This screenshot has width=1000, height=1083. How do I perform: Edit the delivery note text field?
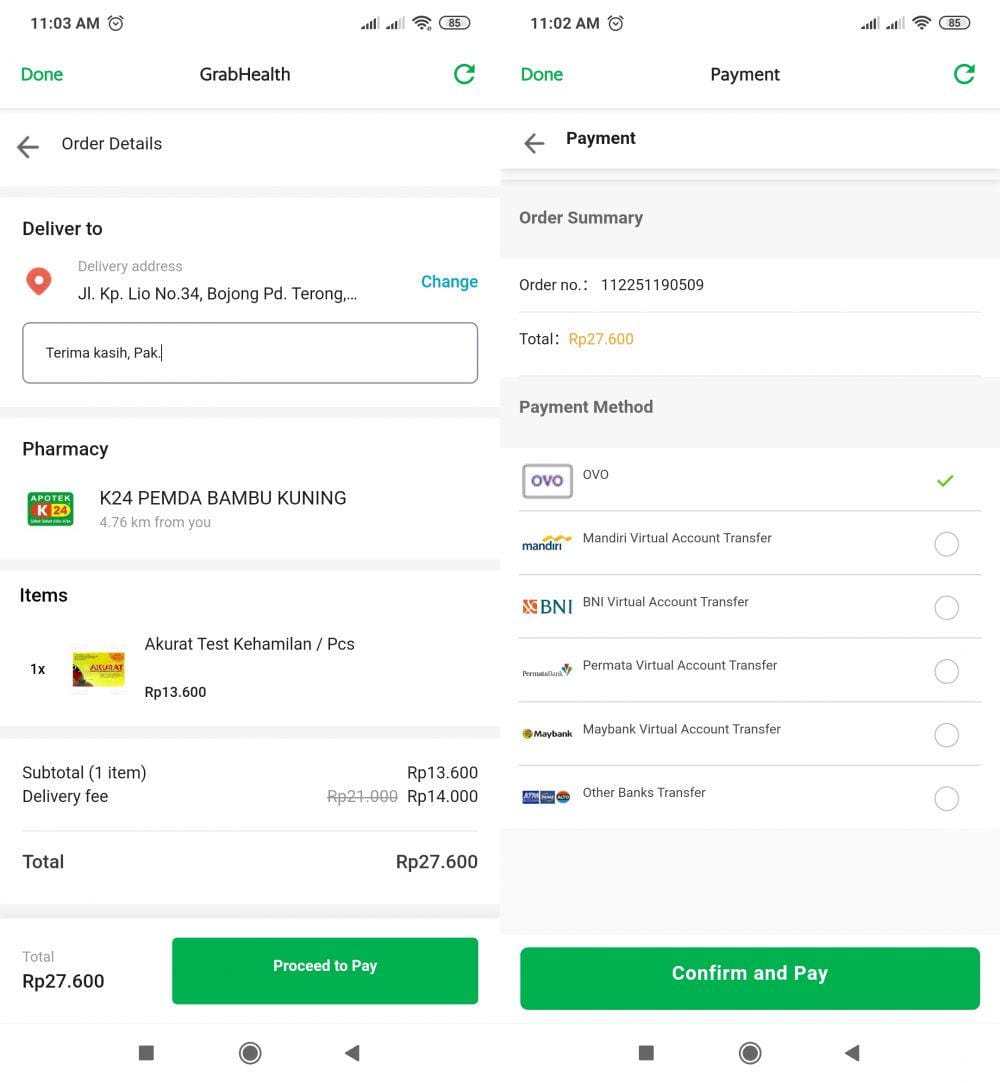pos(250,353)
